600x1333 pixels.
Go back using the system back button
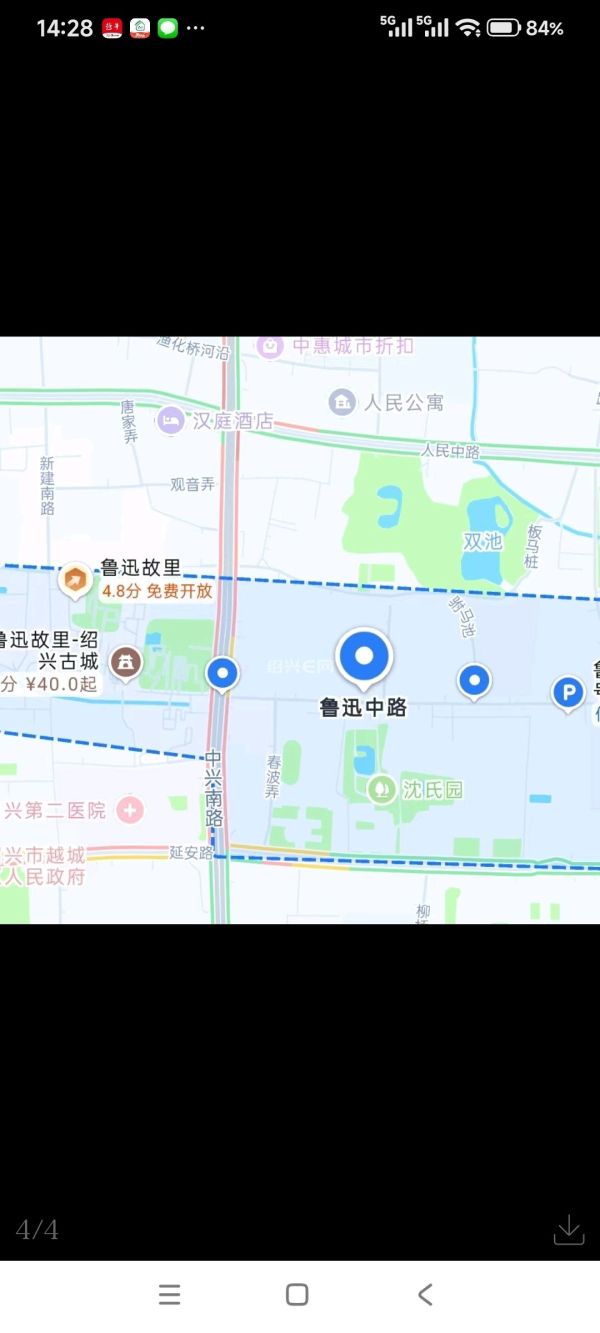coord(425,1295)
